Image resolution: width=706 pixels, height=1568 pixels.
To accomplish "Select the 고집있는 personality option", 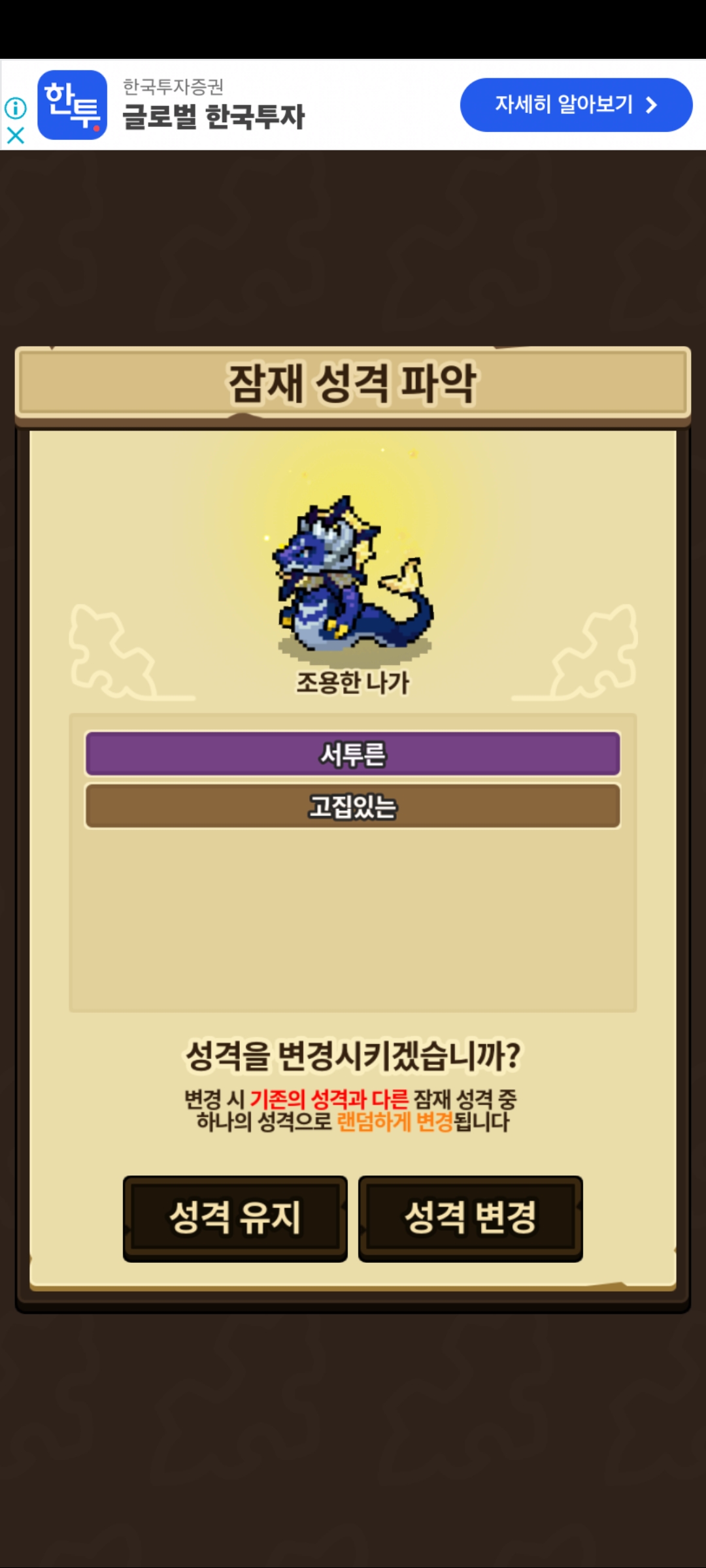I will [x=353, y=806].
